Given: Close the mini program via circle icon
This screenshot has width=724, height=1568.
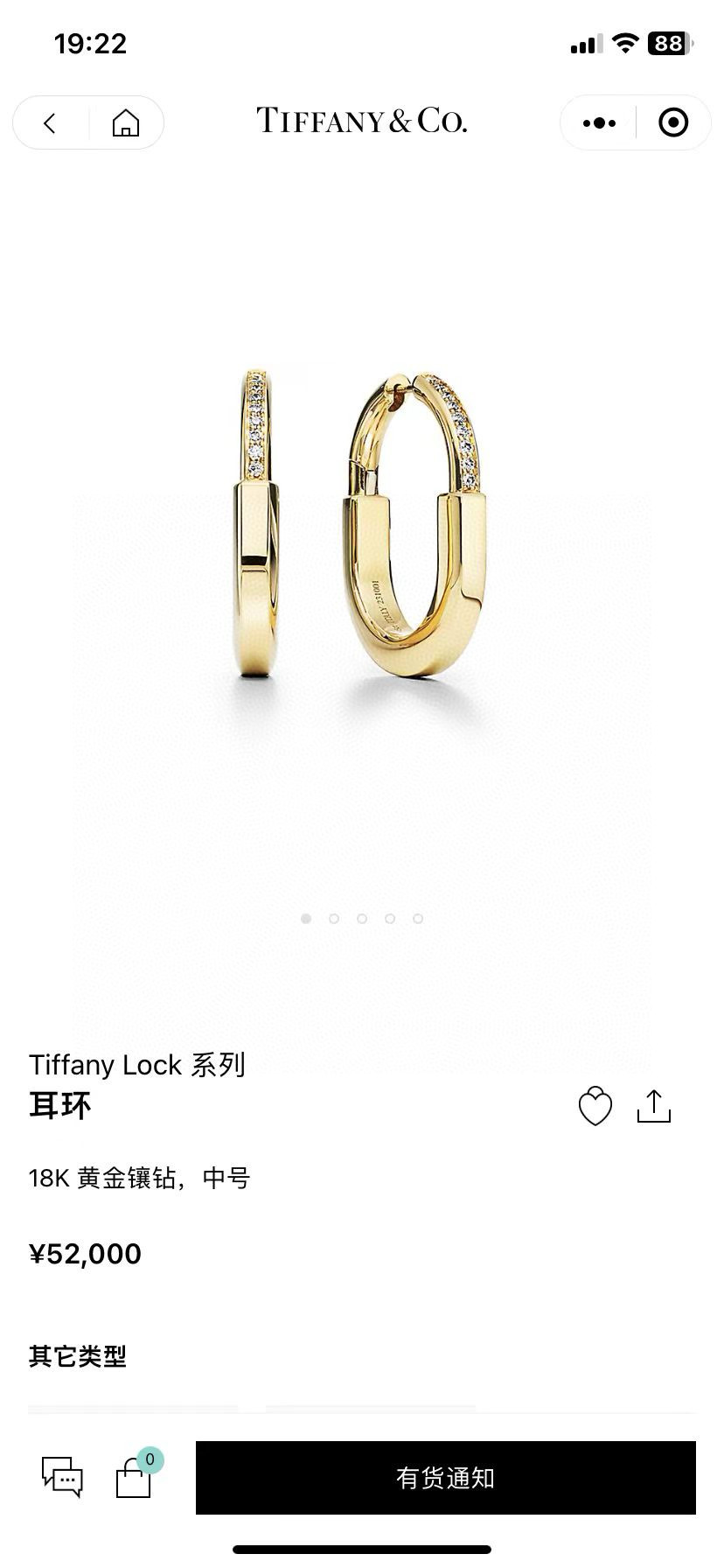Looking at the screenshot, I should click(x=673, y=123).
